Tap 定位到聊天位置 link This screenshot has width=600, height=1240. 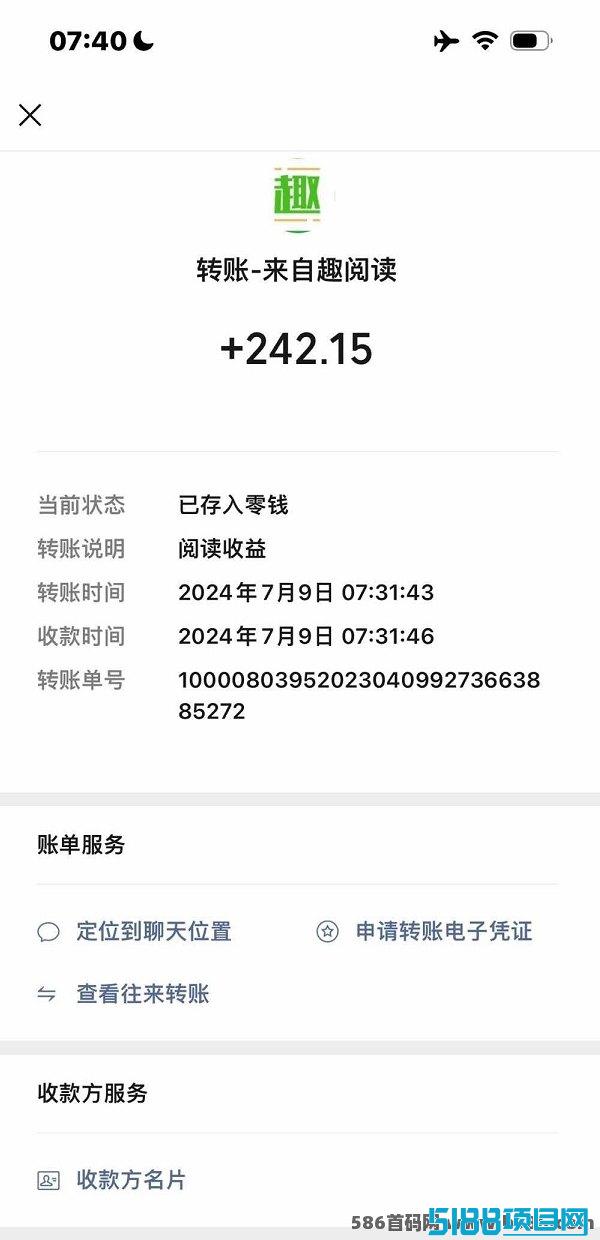point(134,932)
